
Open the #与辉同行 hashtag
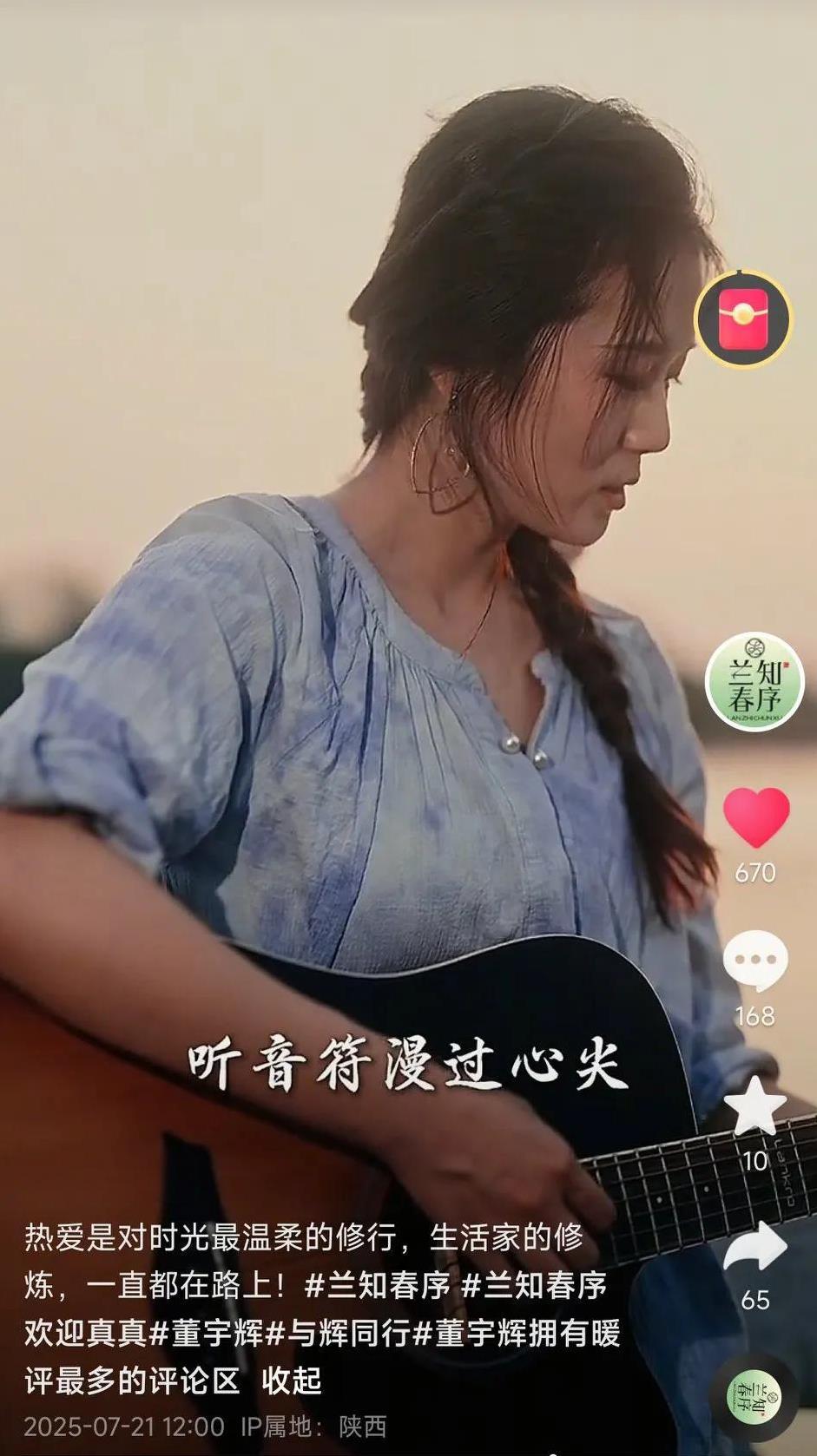(x=338, y=1334)
